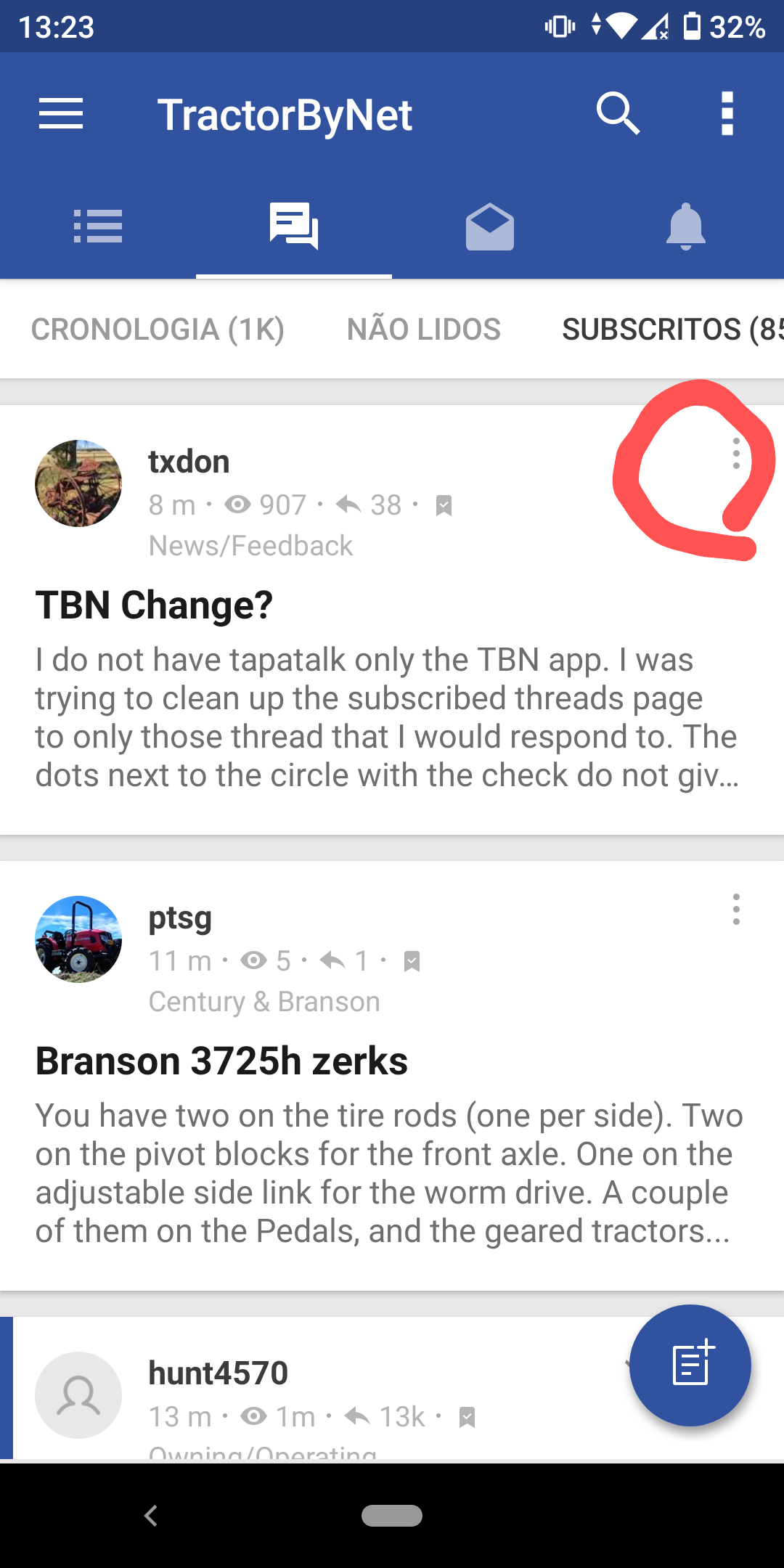Open the TBN Change? thread
The image size is (784, 1568).
[x=154, y=605]
